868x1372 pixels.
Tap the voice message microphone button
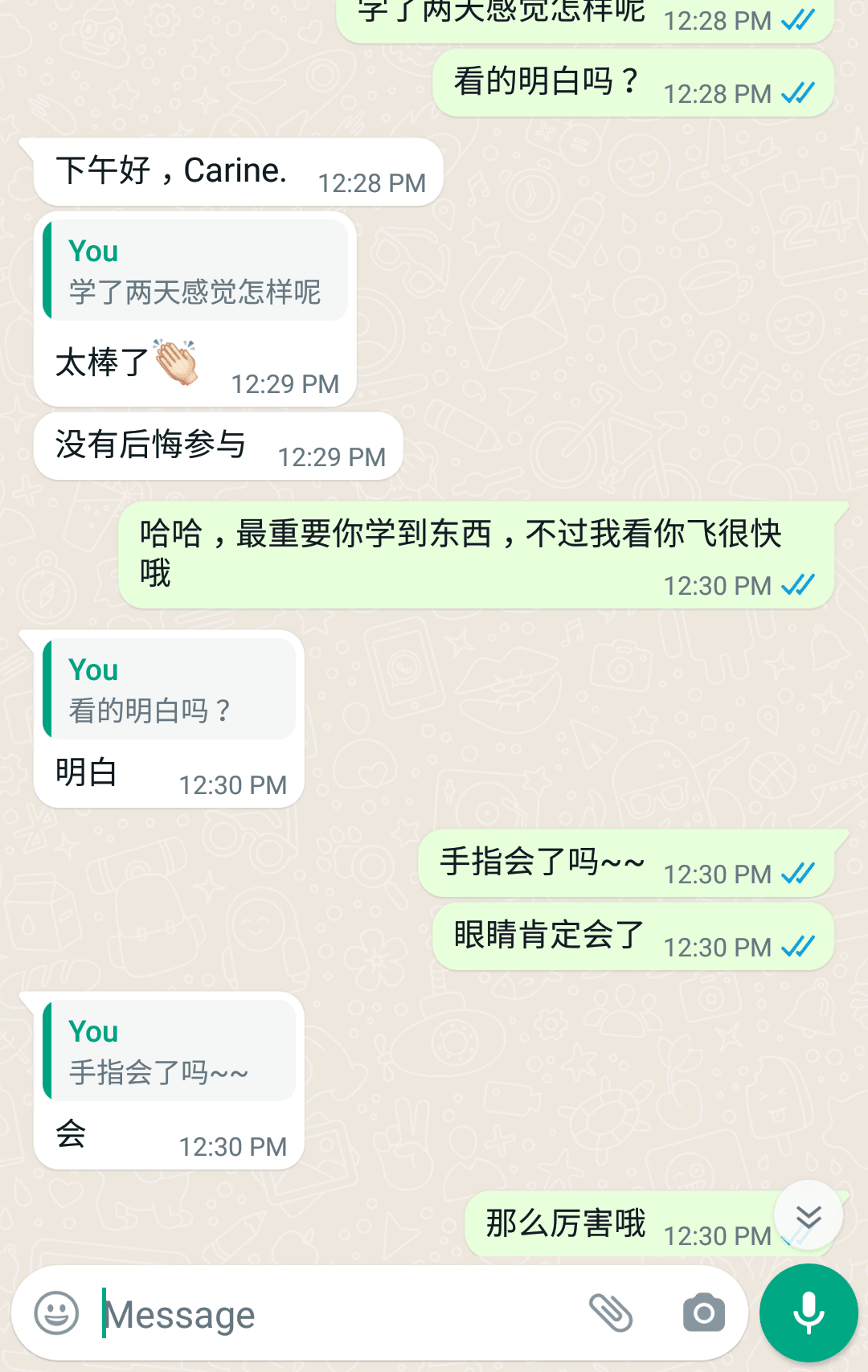pyautogui.click(x=809, y=1313)
